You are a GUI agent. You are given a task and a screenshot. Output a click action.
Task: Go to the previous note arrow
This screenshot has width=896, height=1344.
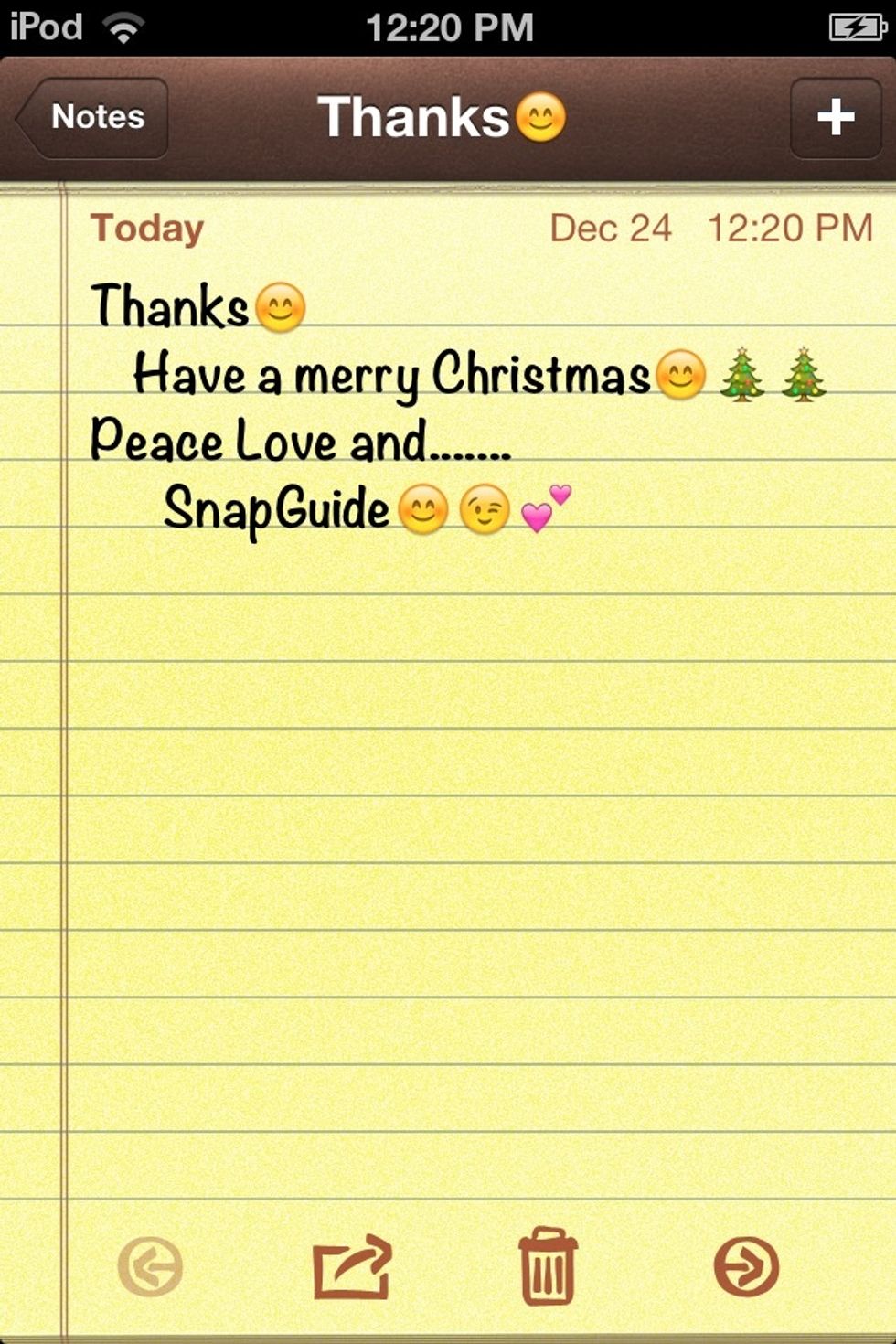150,1267
